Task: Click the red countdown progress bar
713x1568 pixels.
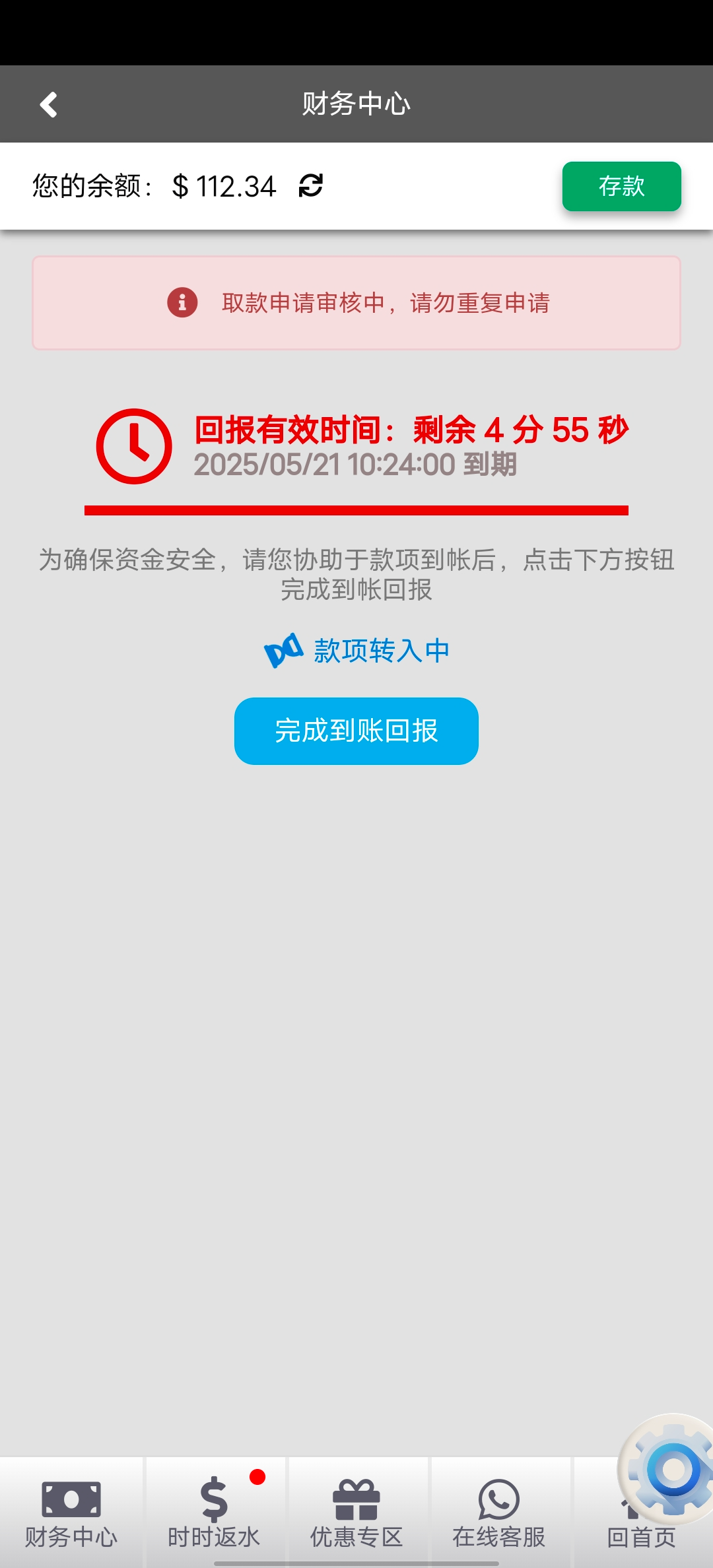Action: click(x=356, y=508)
